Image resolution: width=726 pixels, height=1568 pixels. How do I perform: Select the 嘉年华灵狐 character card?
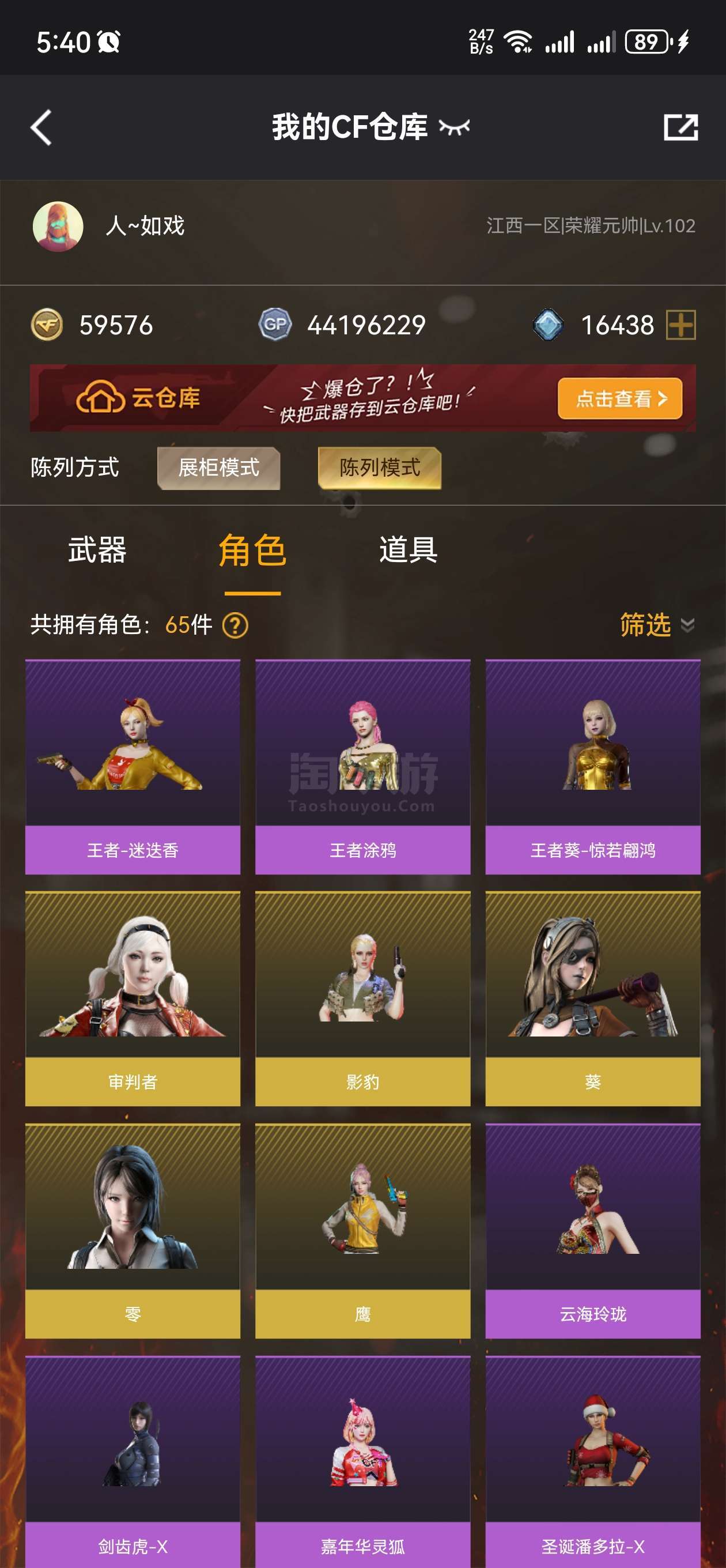362,1461
